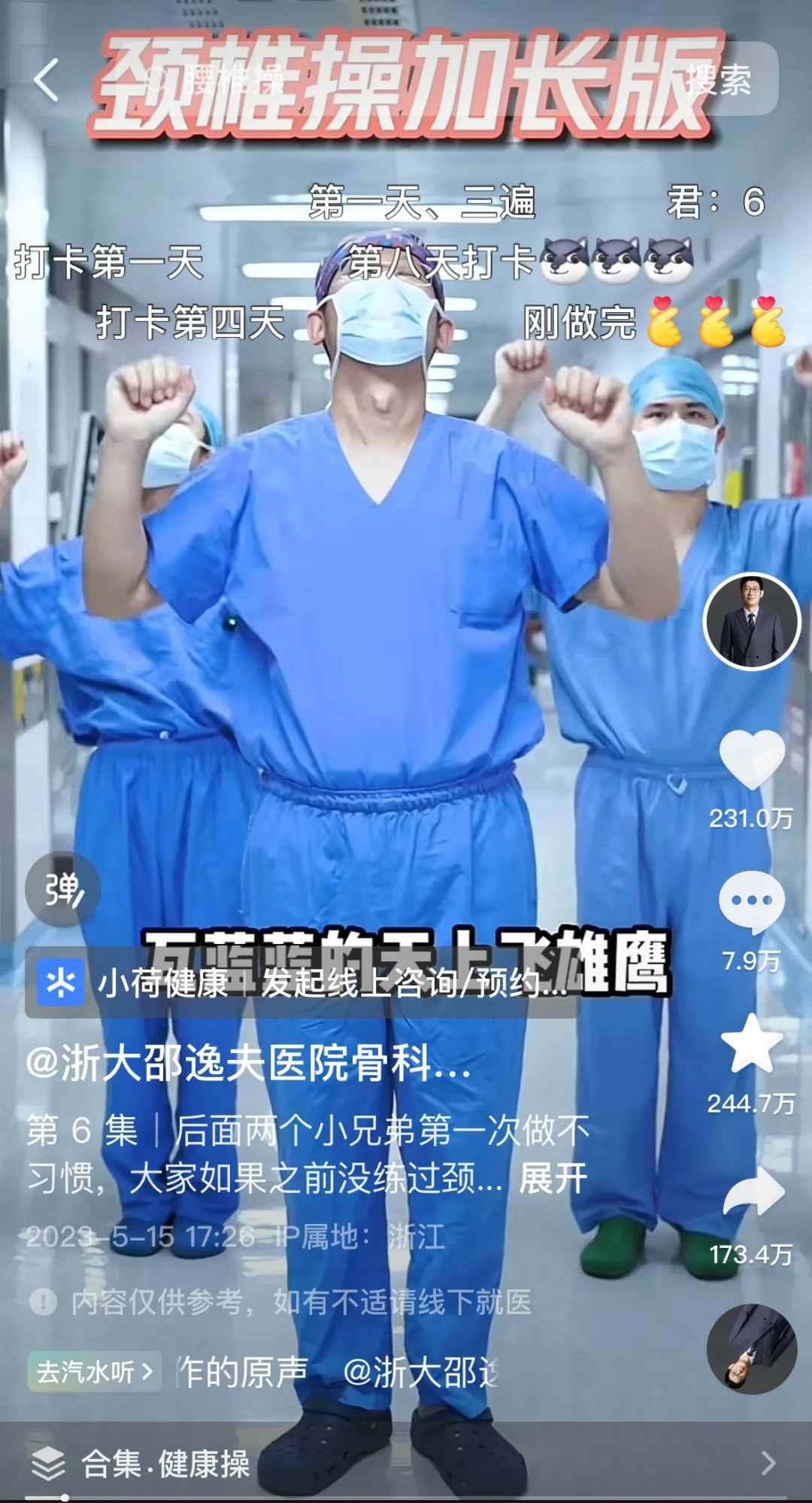This screenshot has width=812, height=1503.
Task: Open the original sound track text
Action: coord(338,1371)
